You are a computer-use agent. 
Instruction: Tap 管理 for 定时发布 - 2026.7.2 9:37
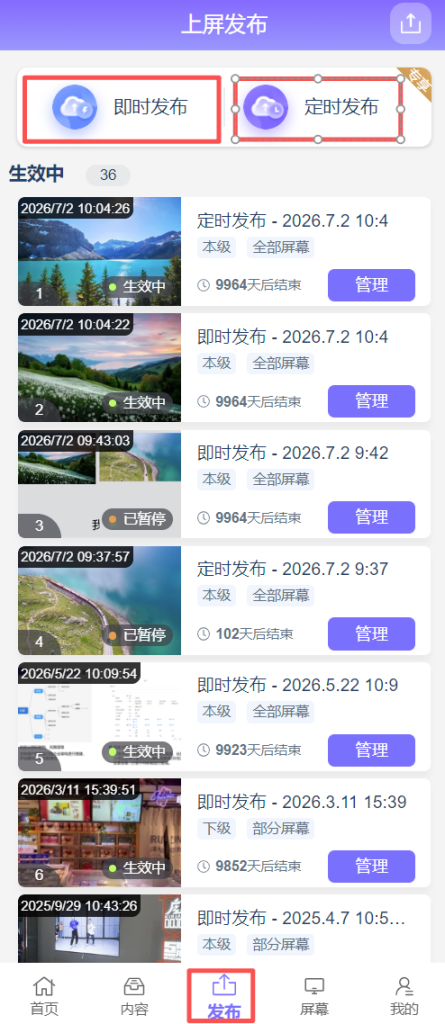[371, 633]
